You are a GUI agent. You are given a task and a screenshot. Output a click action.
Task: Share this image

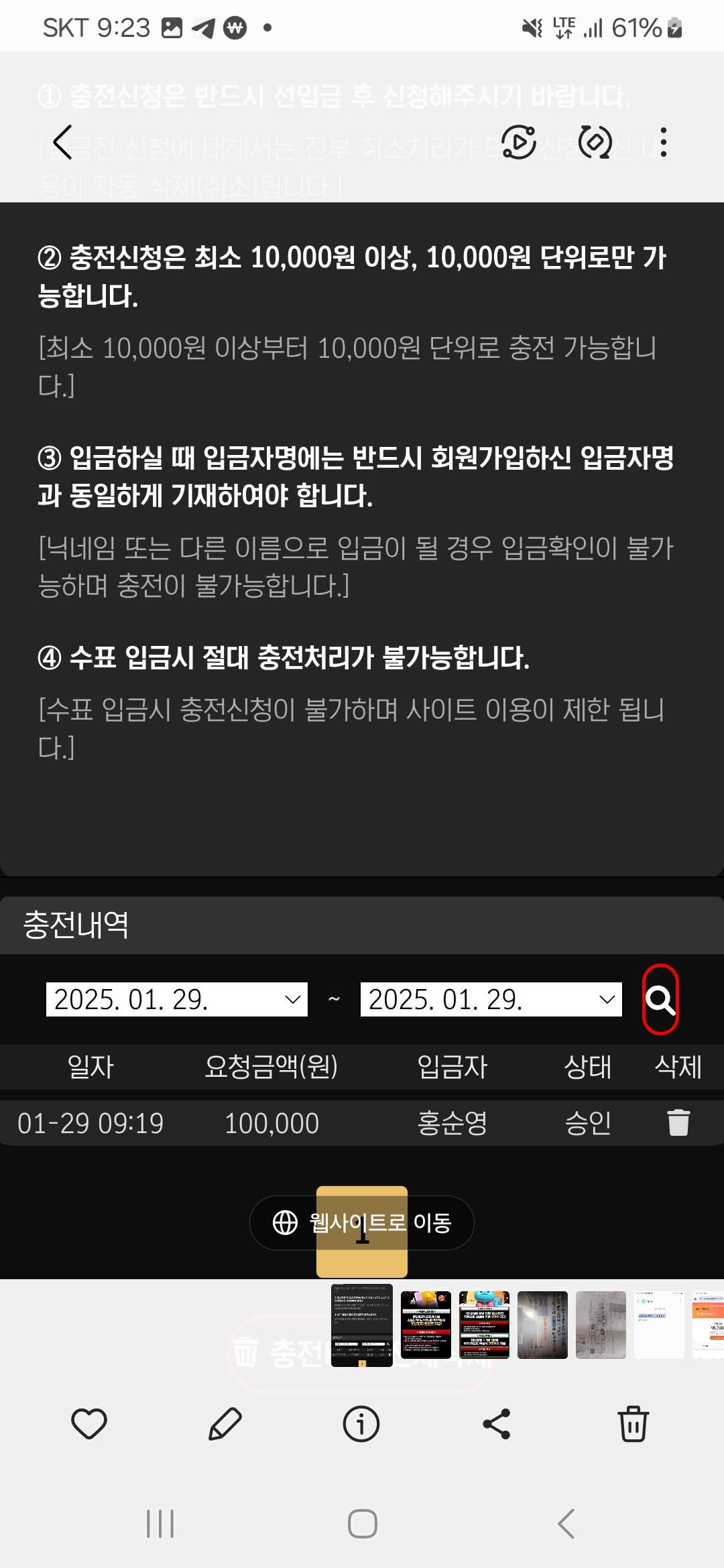pos(497,1424)
